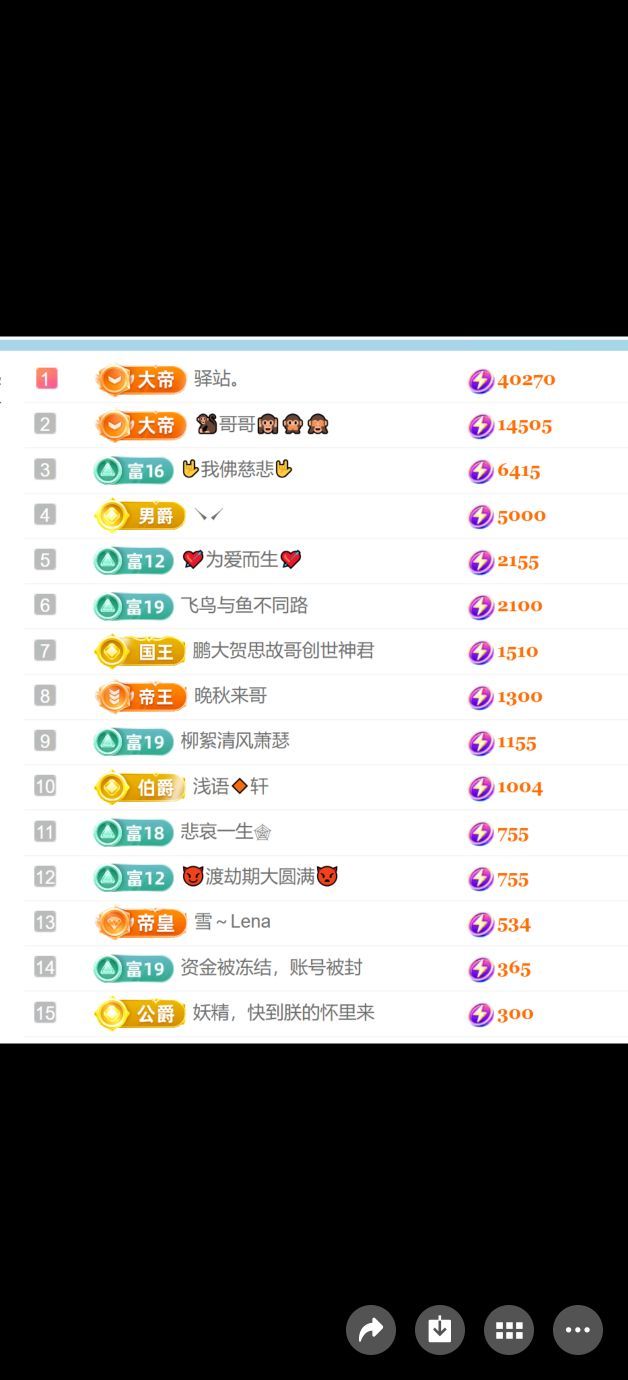Open the more options menu
Viewport: 628px width, 1380px height.
tap(578, 1330)
